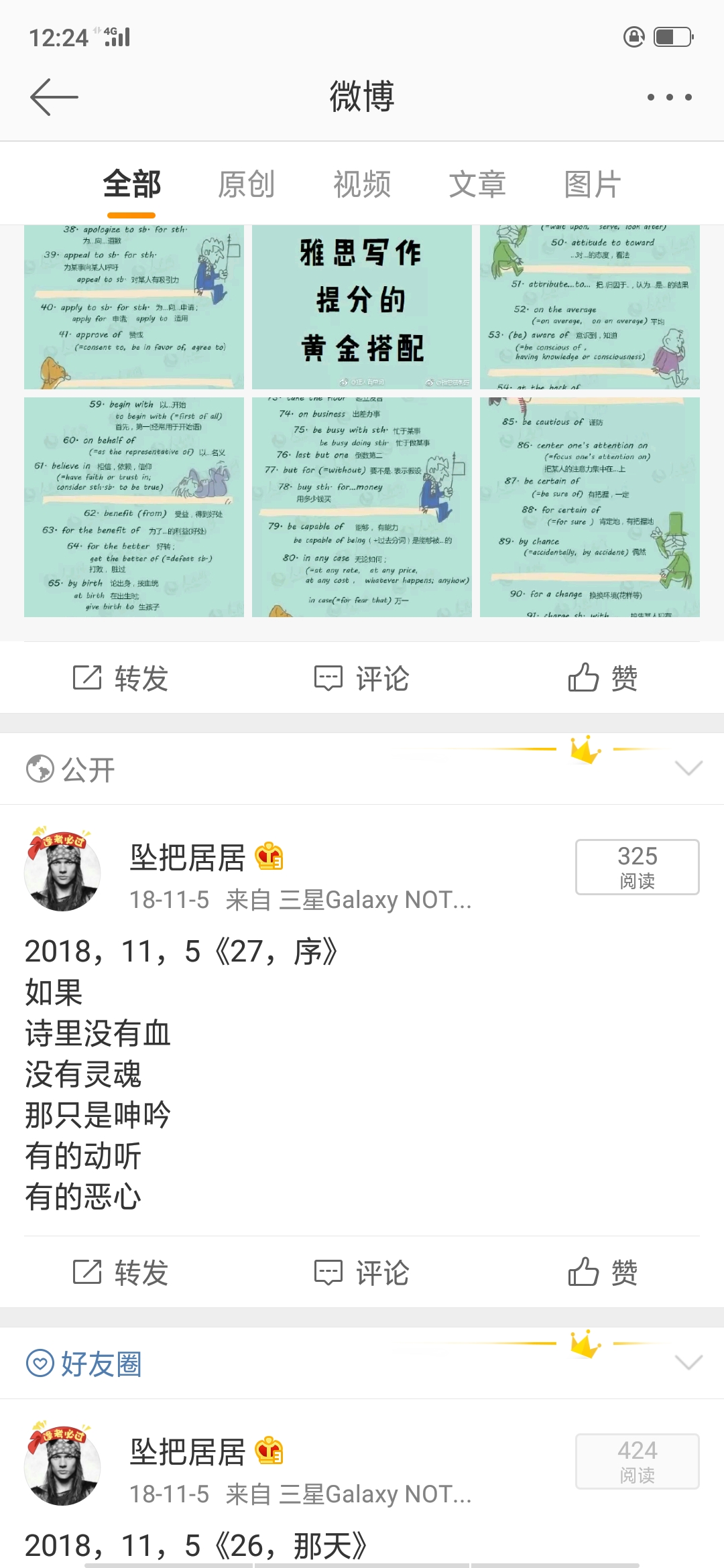Open the three-dot overflow menu
724x1568 pixels.
[x=669, y=97]
